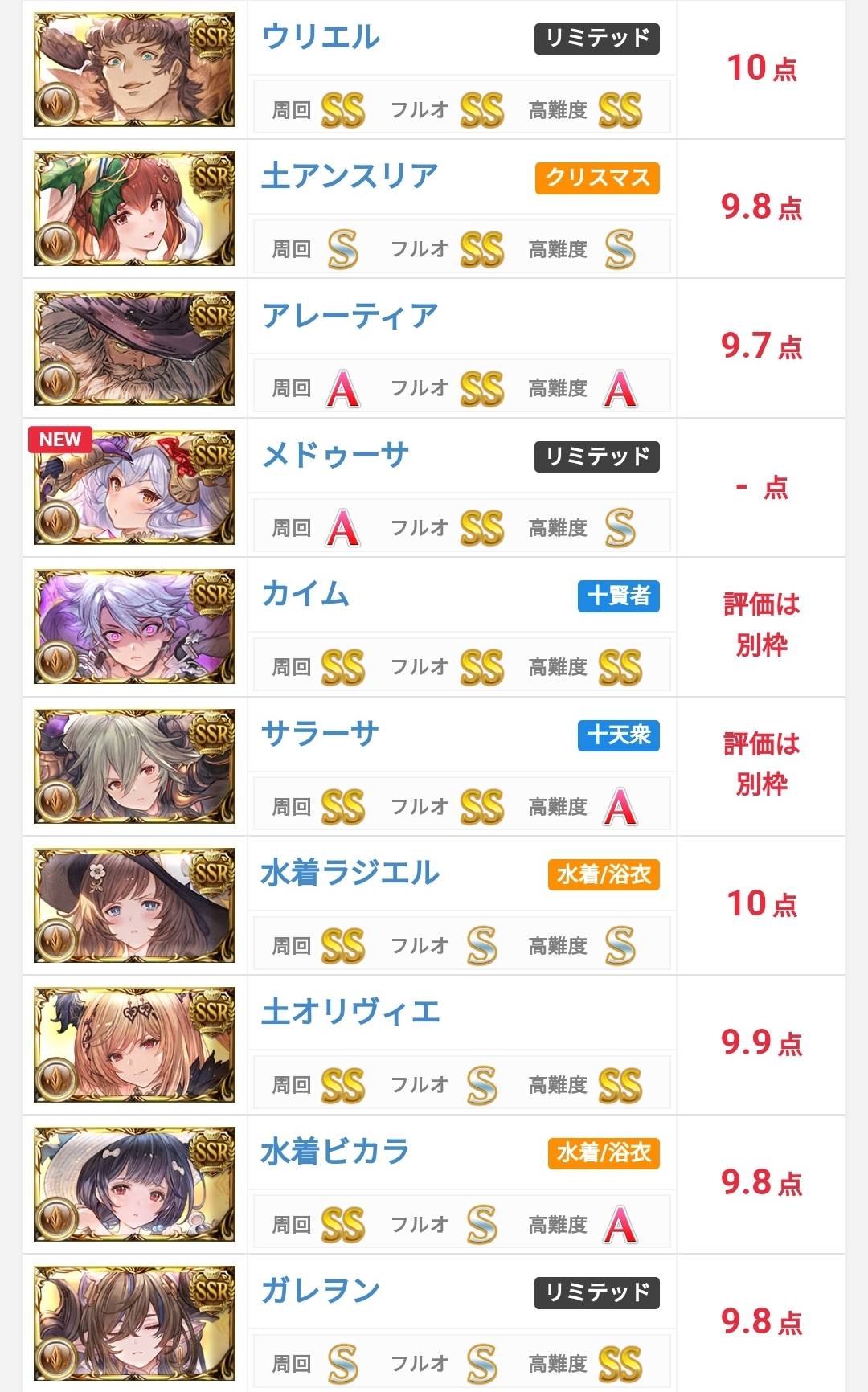The width and height of the screenshot is (868, 1392).
Task: Open the ウリエル character page
Action: [x=321, y=37]
